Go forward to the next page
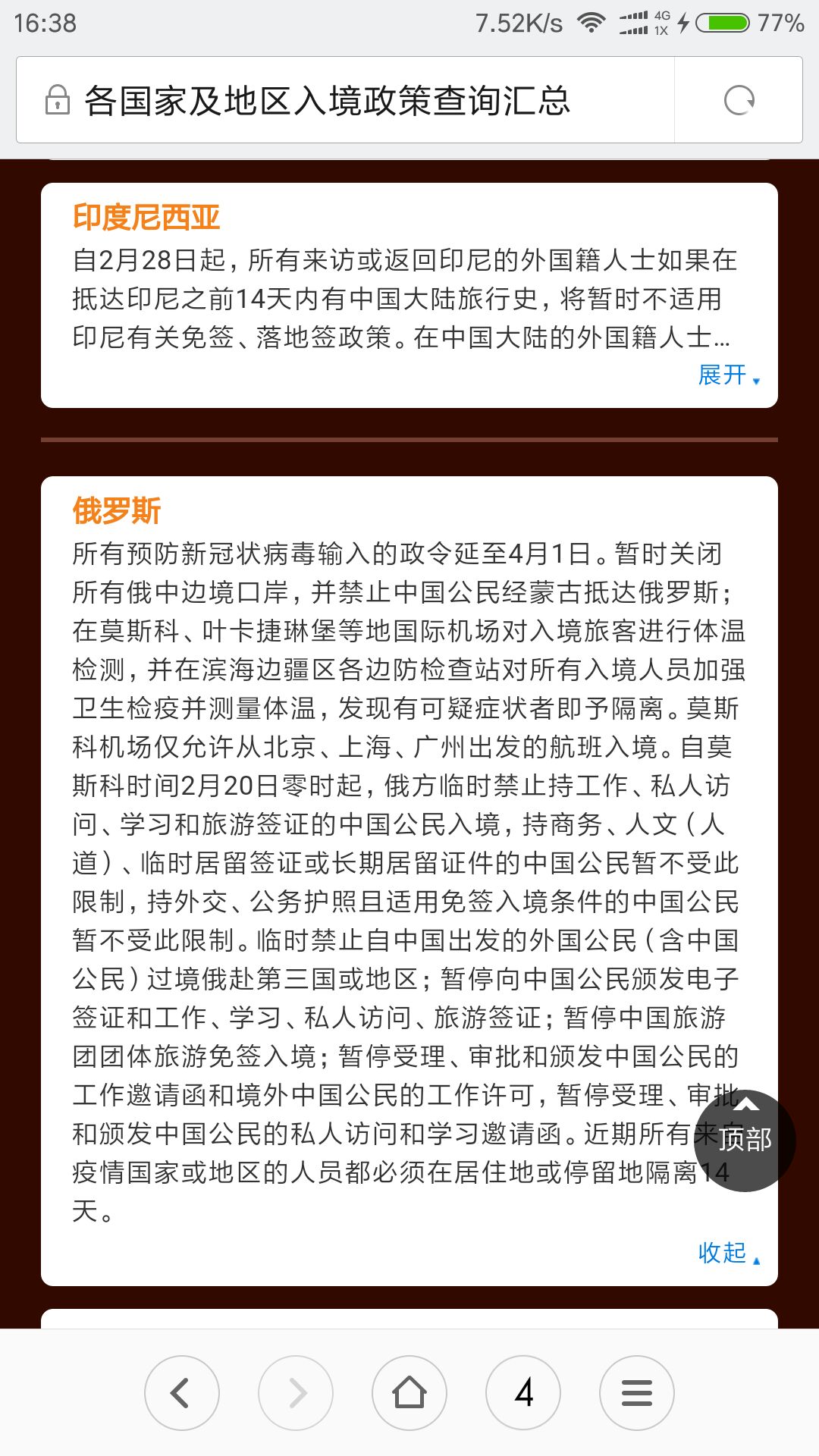 (x=296, y=1393)
